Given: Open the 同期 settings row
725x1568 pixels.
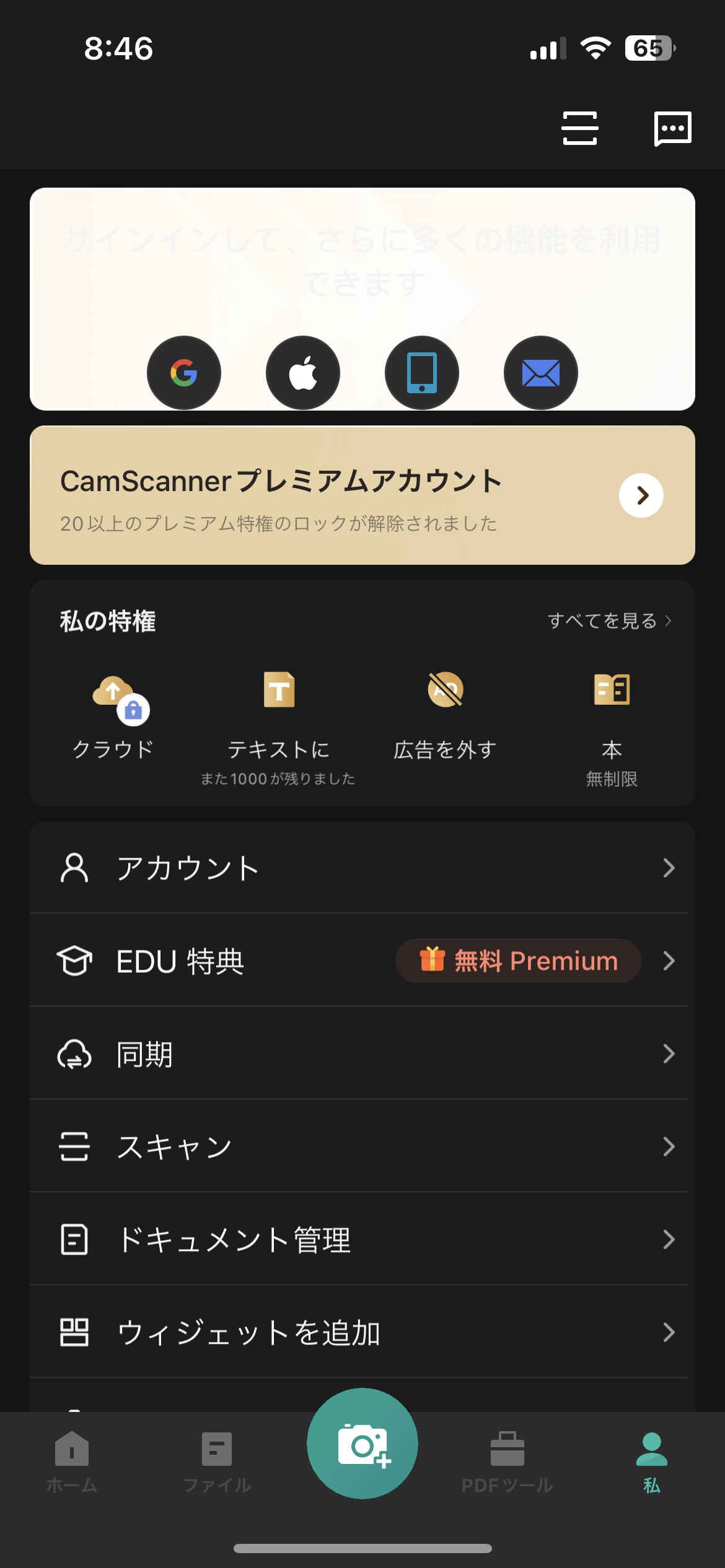Looking at the screenshot, I should pos(362,1053).
